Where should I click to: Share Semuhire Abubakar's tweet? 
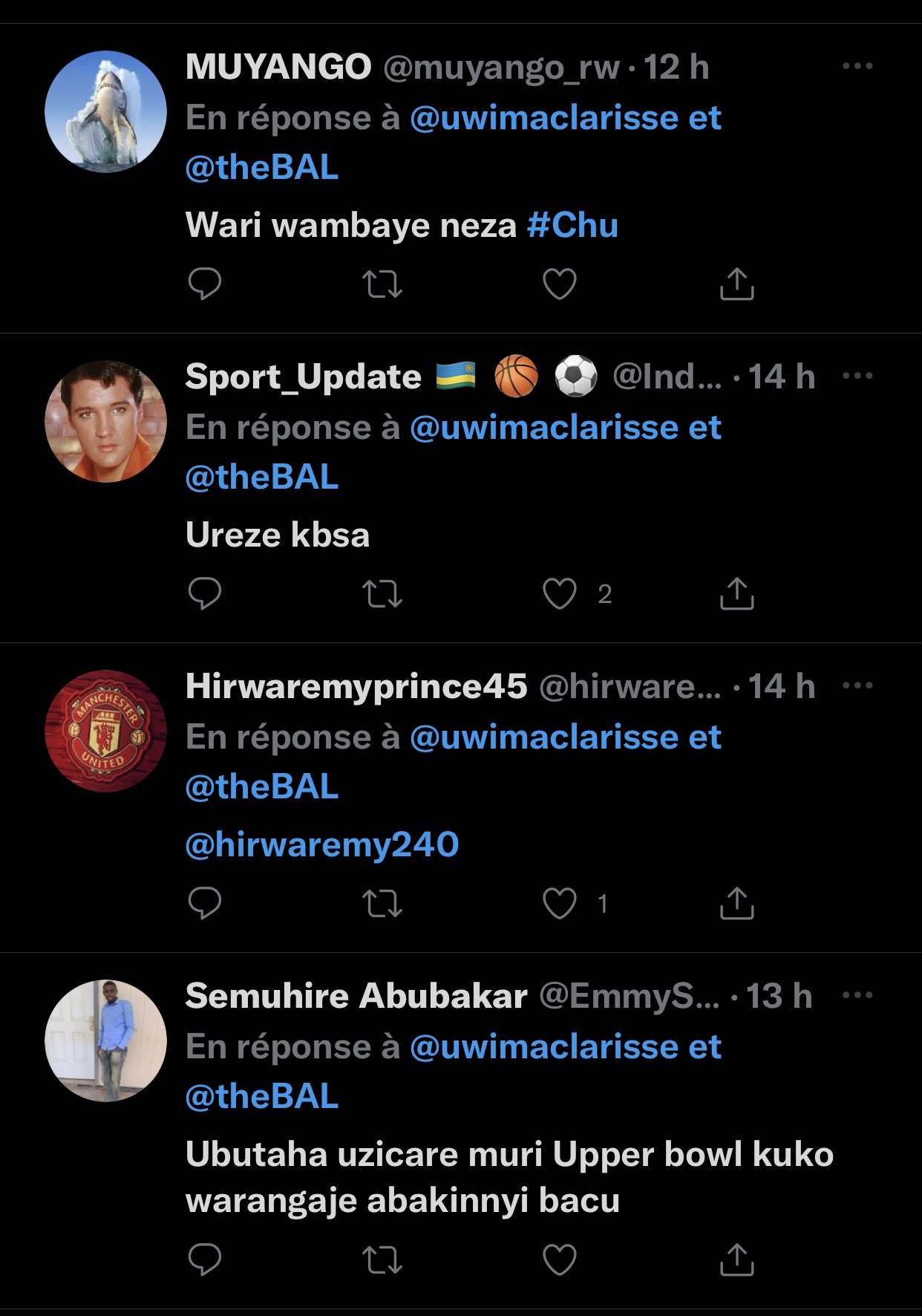pos(736,1260)
